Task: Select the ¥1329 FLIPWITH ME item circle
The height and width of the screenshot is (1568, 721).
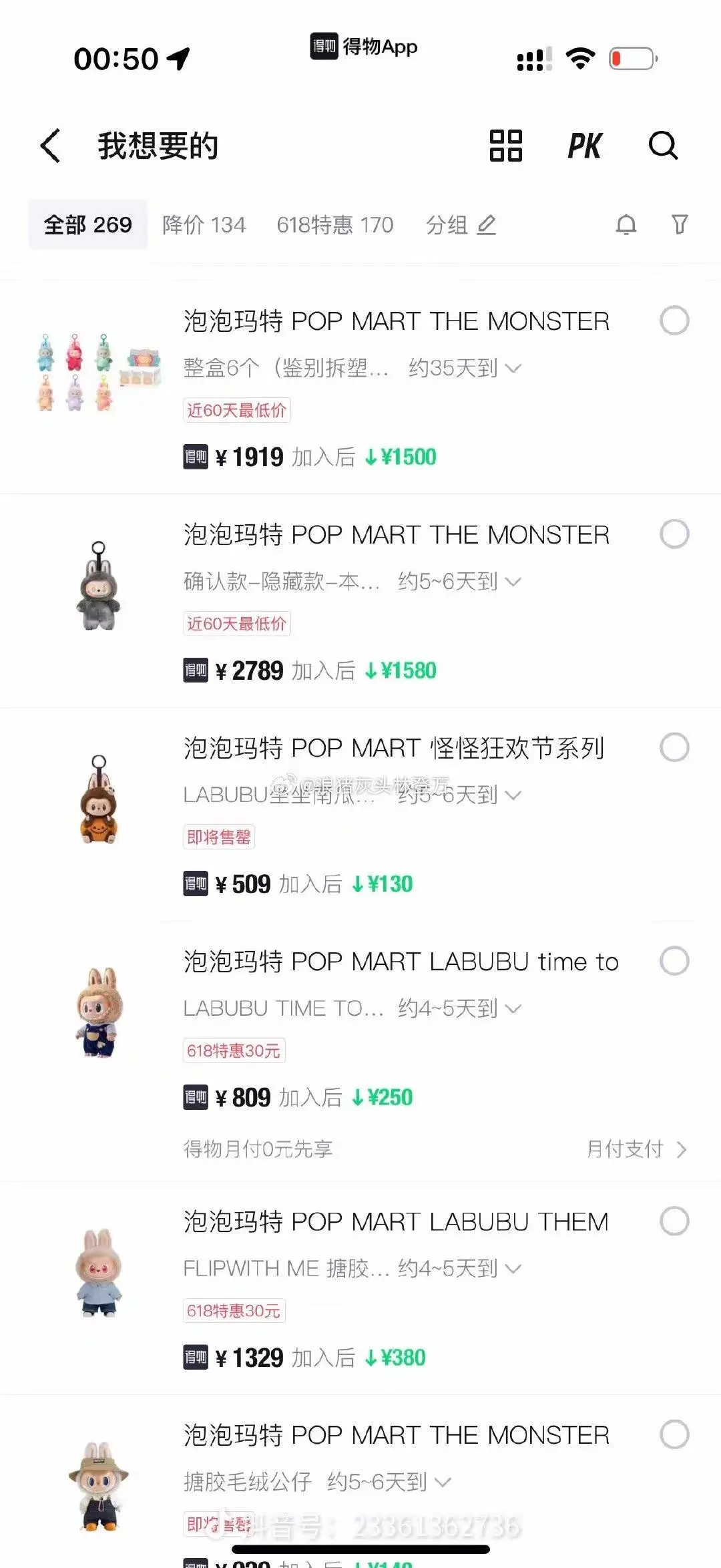Action: [674, 1221]
